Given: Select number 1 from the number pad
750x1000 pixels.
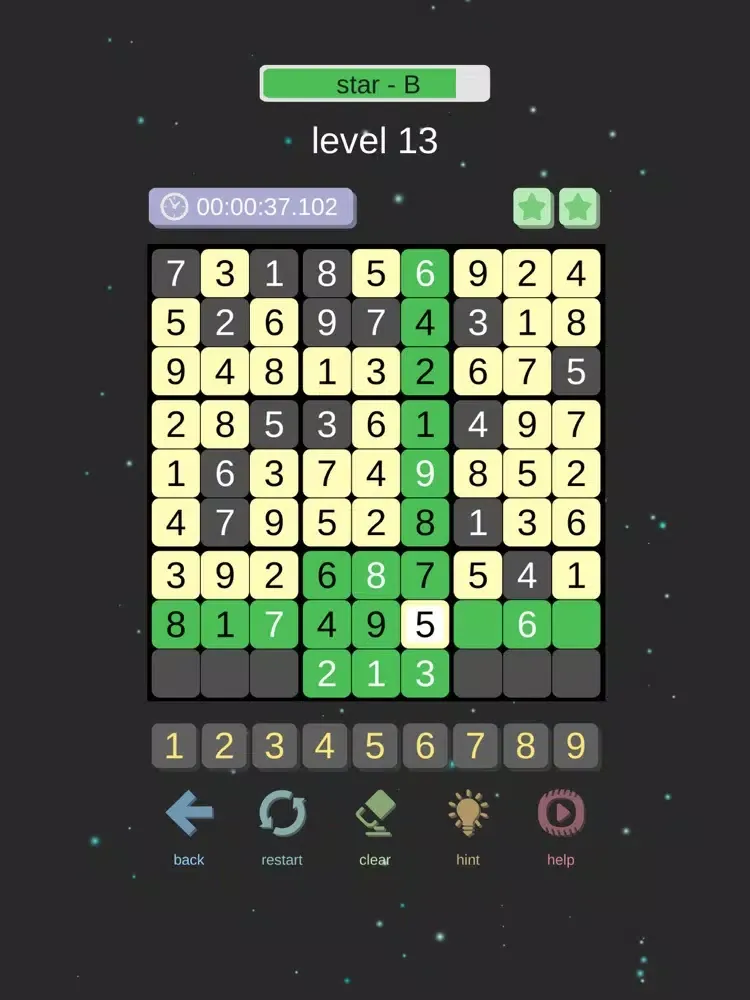Looking at the screenshot, I should click(x=174, y=745).
